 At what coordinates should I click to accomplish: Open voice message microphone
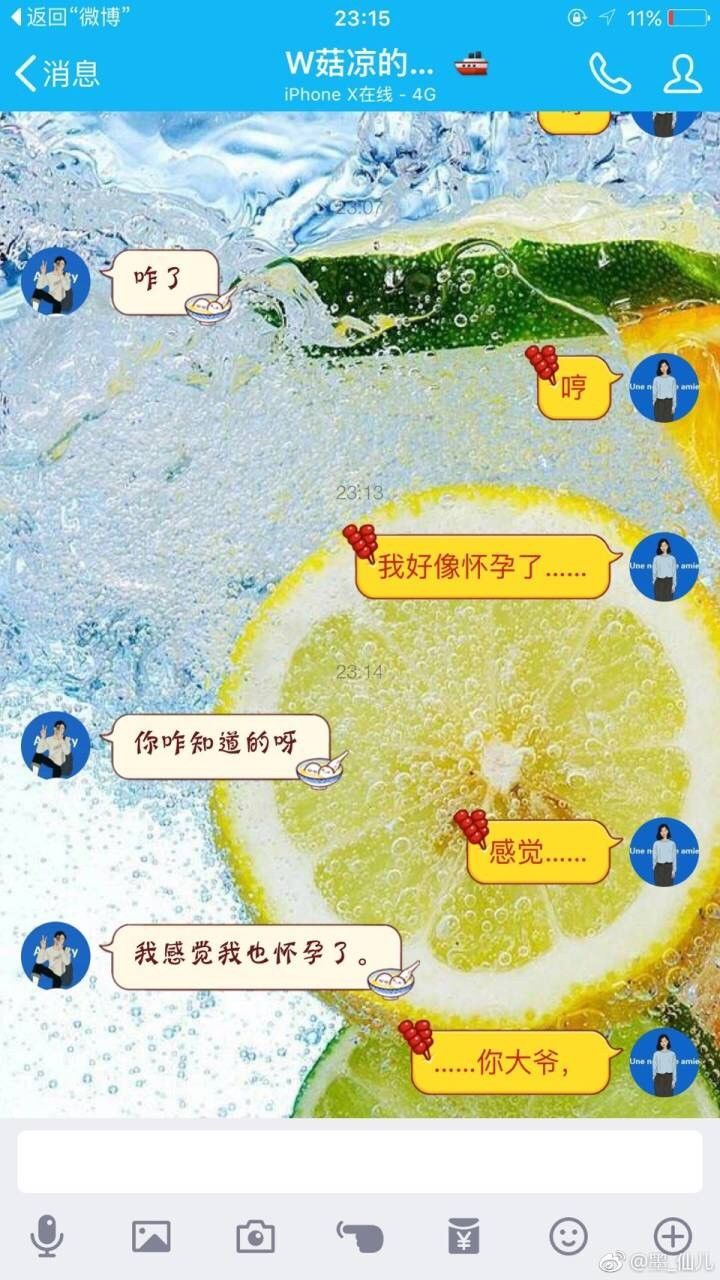pyautogui.click(x=47, y=1237)
